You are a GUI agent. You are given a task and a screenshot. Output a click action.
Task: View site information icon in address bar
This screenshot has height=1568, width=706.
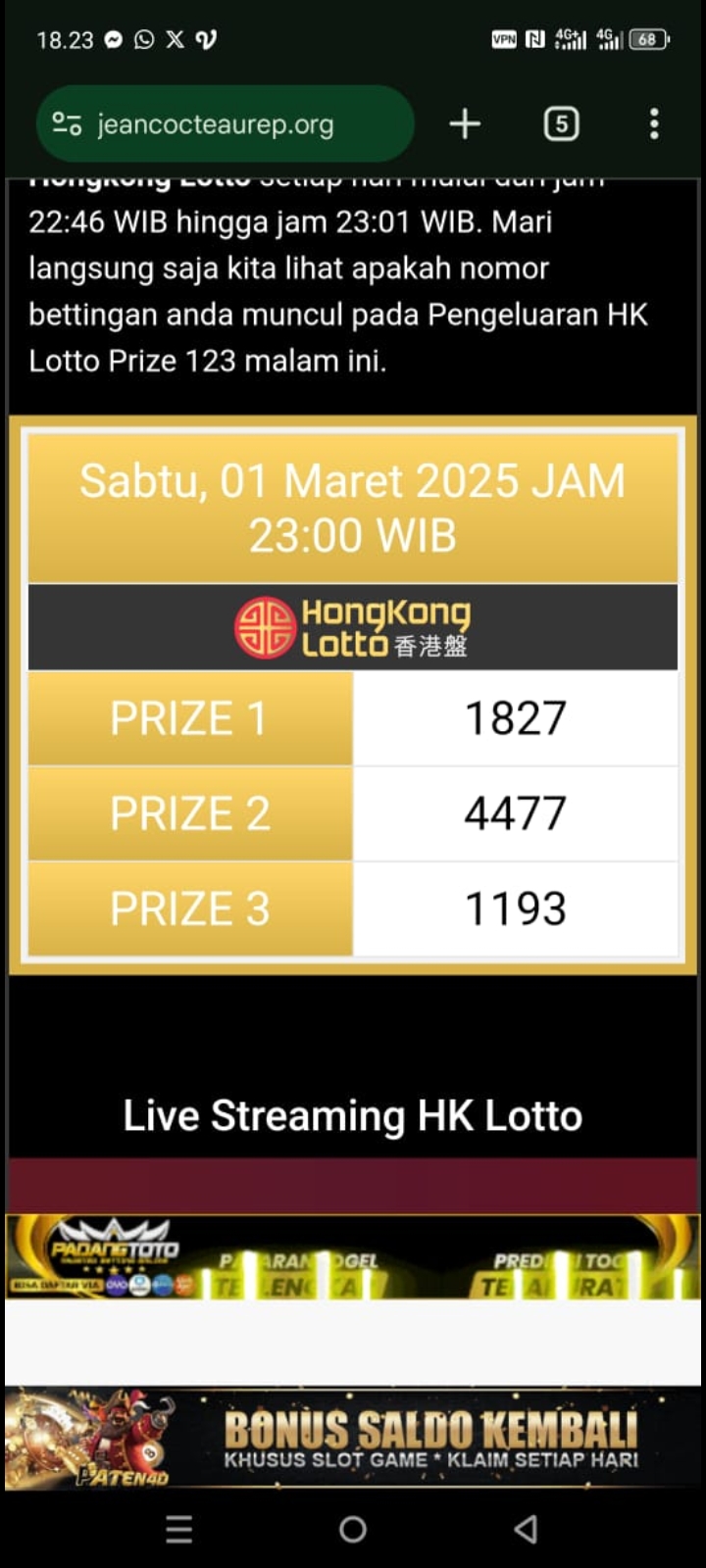click(x=67, y=124)
